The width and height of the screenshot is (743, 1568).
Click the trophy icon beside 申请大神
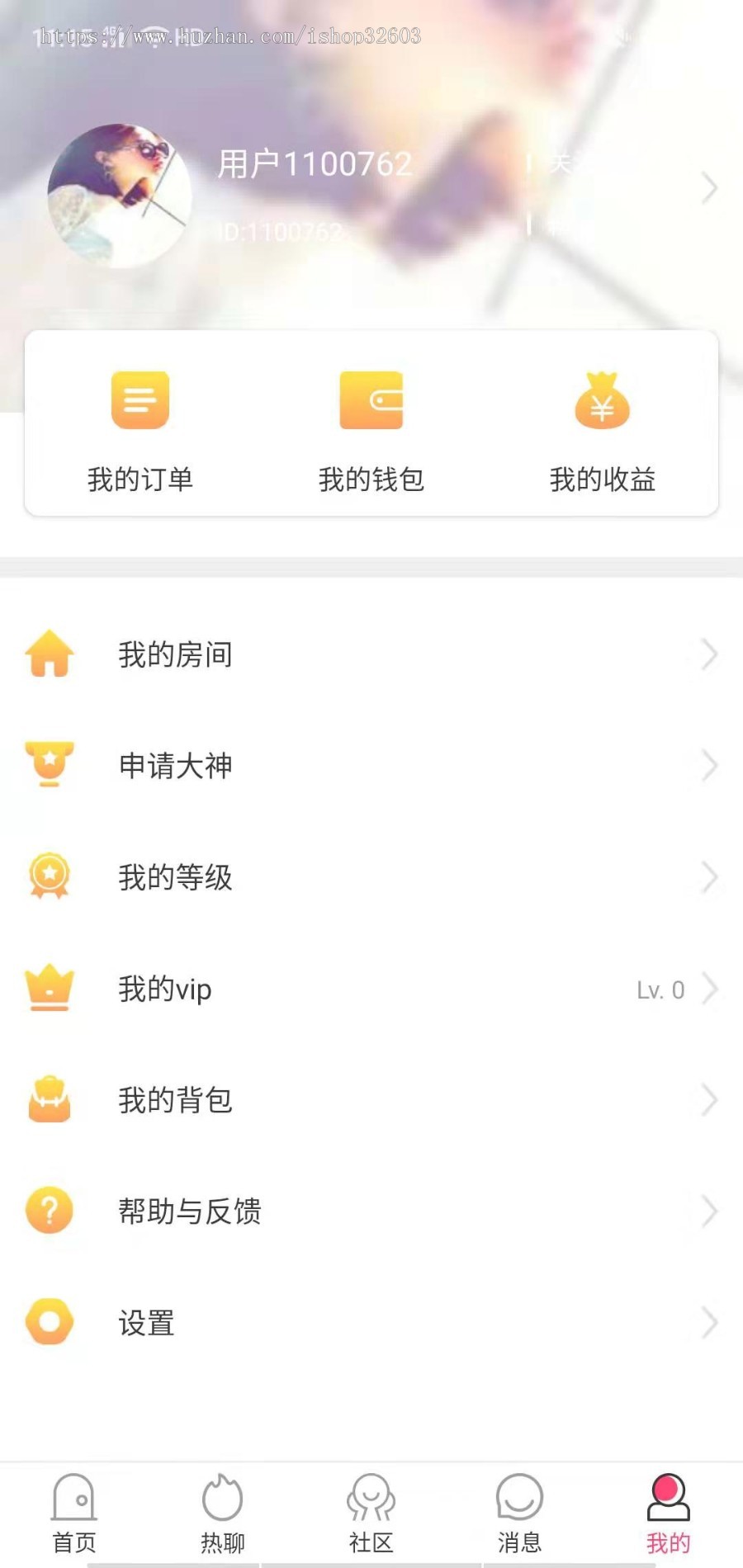50,765
